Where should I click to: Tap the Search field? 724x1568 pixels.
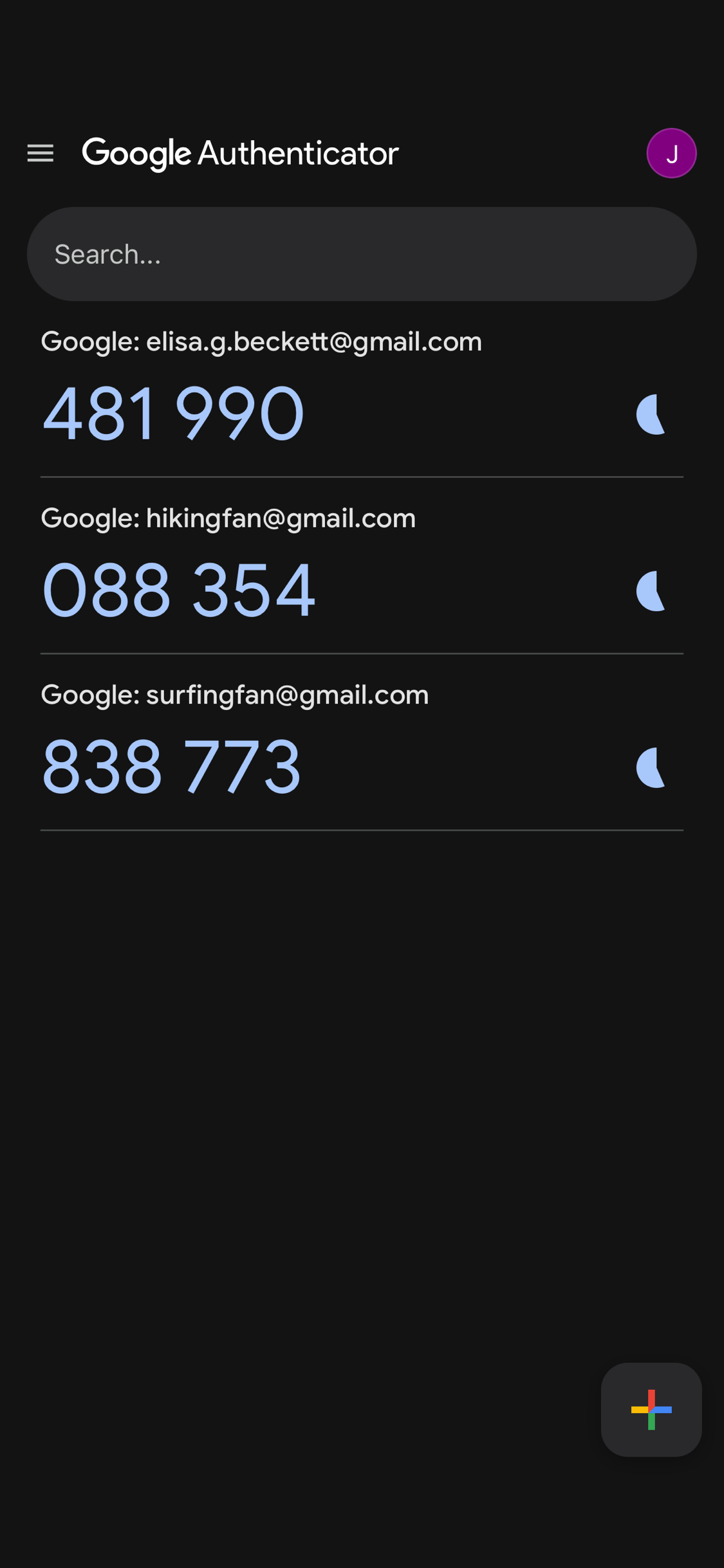click(x=362, y=254)
